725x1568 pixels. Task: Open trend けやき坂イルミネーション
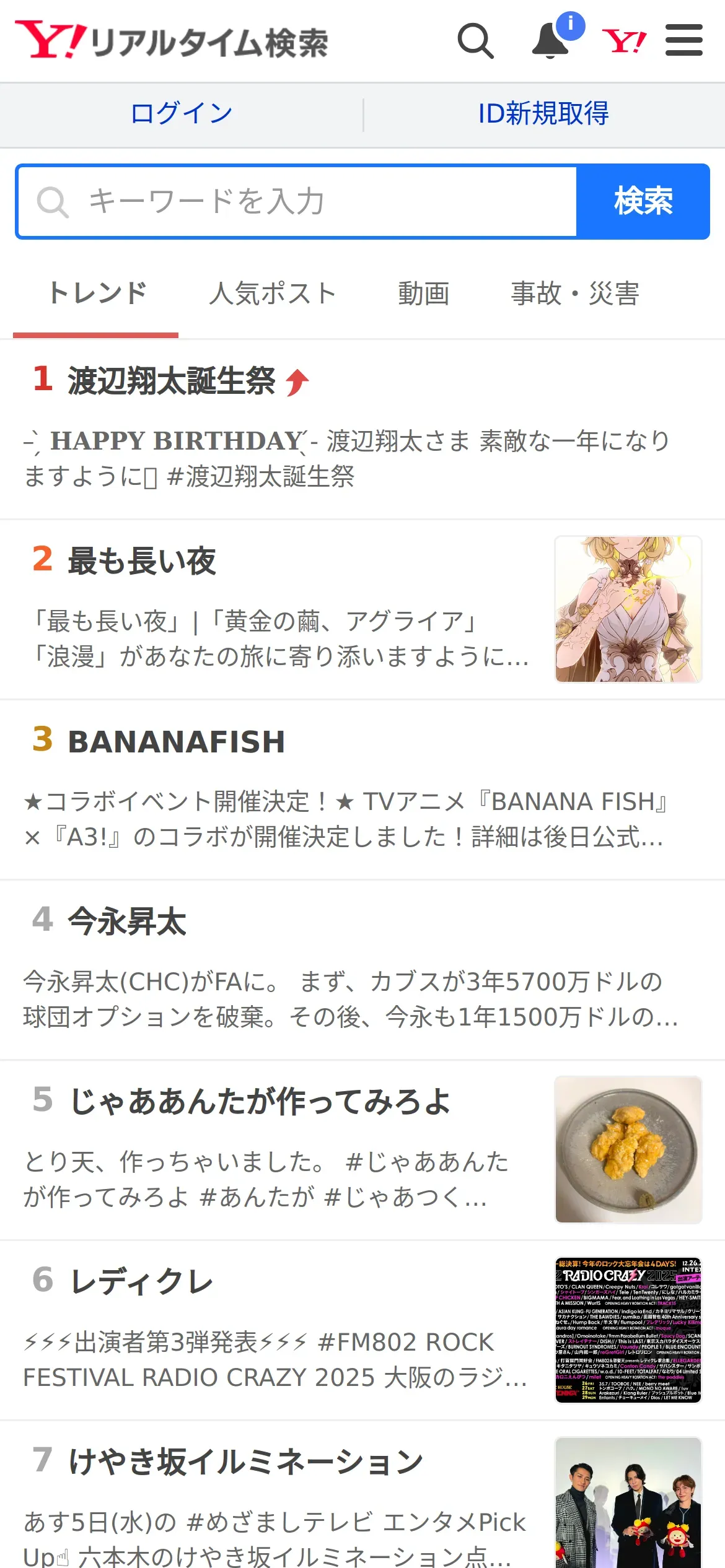[x=246, y=1463]
